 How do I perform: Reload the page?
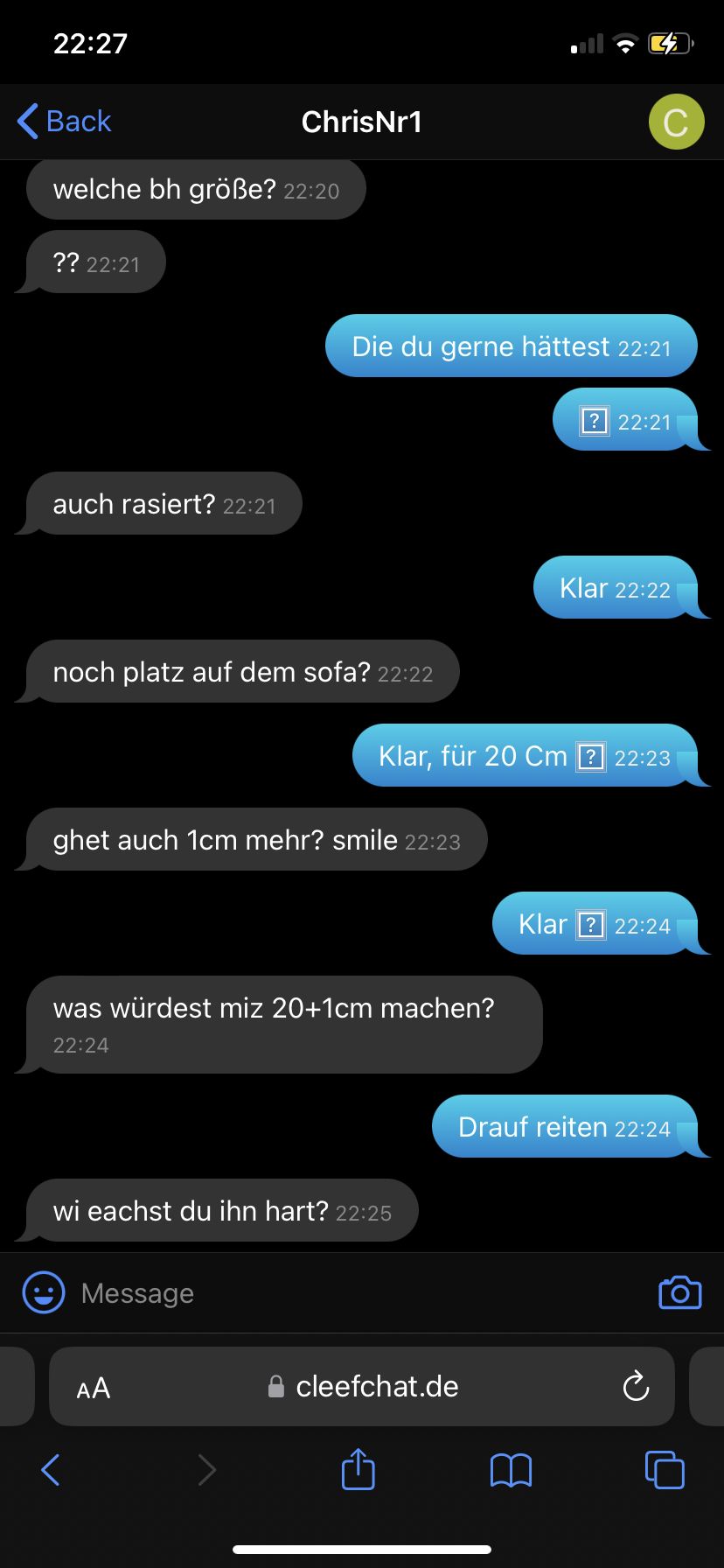coord(636,1387)
